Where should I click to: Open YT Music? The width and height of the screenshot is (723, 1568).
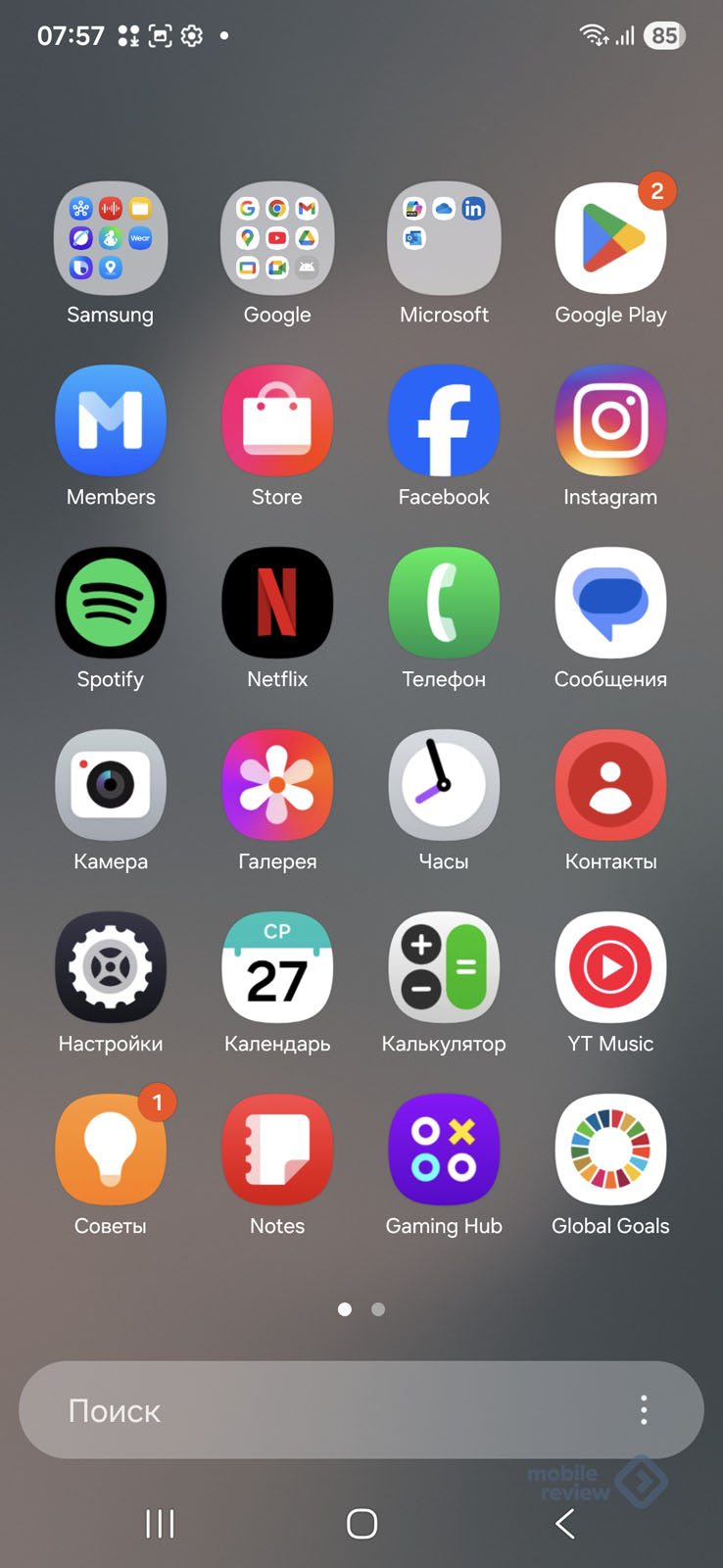[x=610, y=968]
